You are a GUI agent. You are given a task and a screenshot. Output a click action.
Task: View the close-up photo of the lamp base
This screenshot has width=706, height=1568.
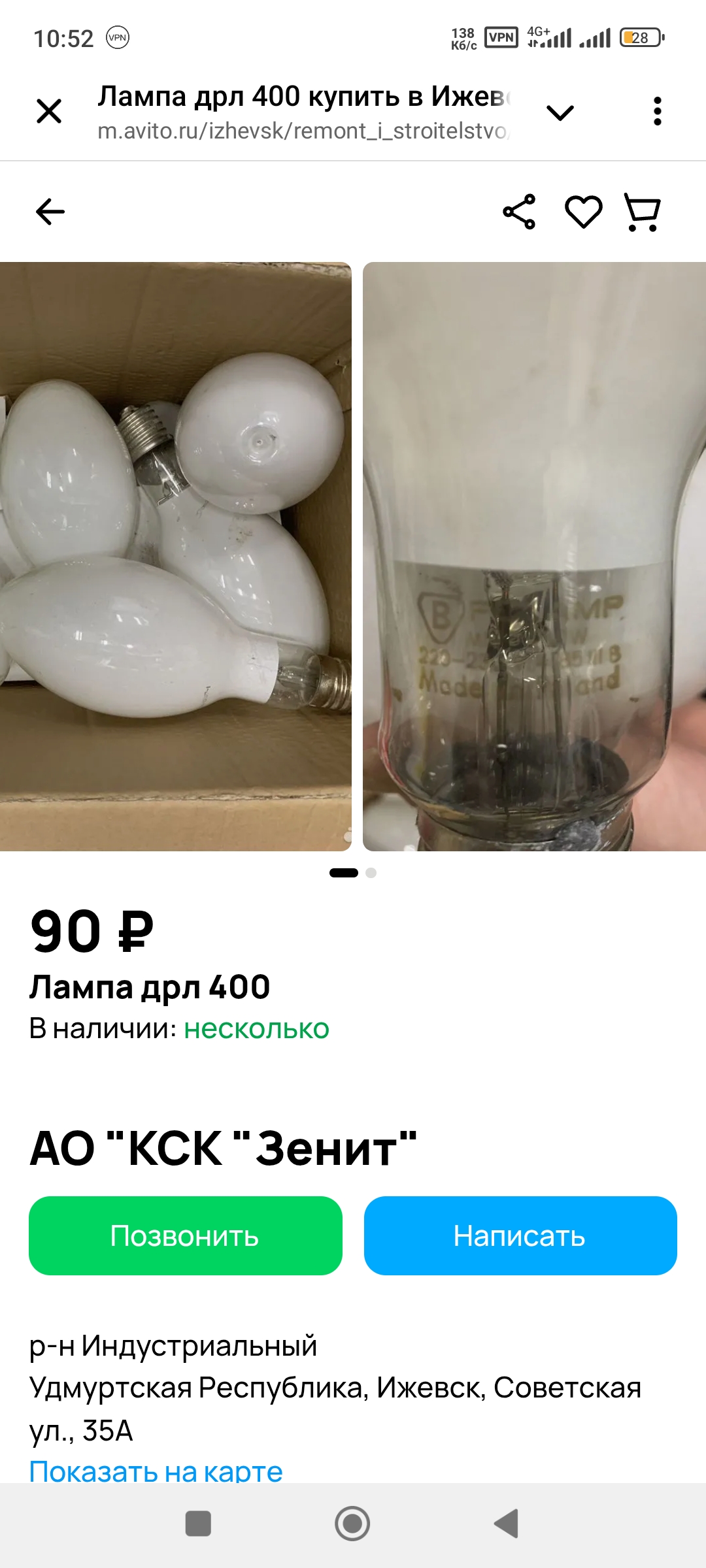coord(534,557)
